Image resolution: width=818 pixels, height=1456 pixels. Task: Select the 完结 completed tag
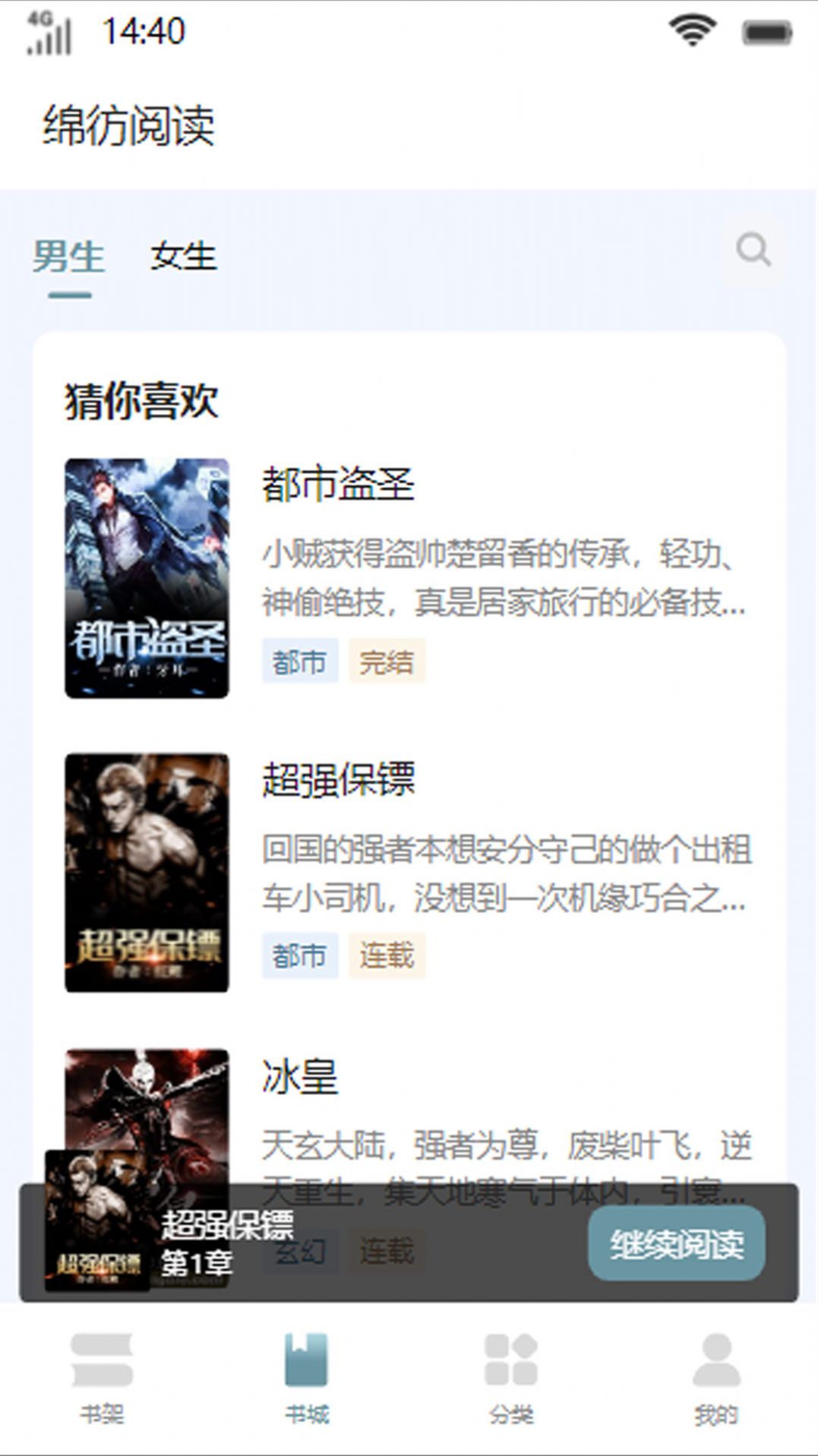(x=387, y=661)
